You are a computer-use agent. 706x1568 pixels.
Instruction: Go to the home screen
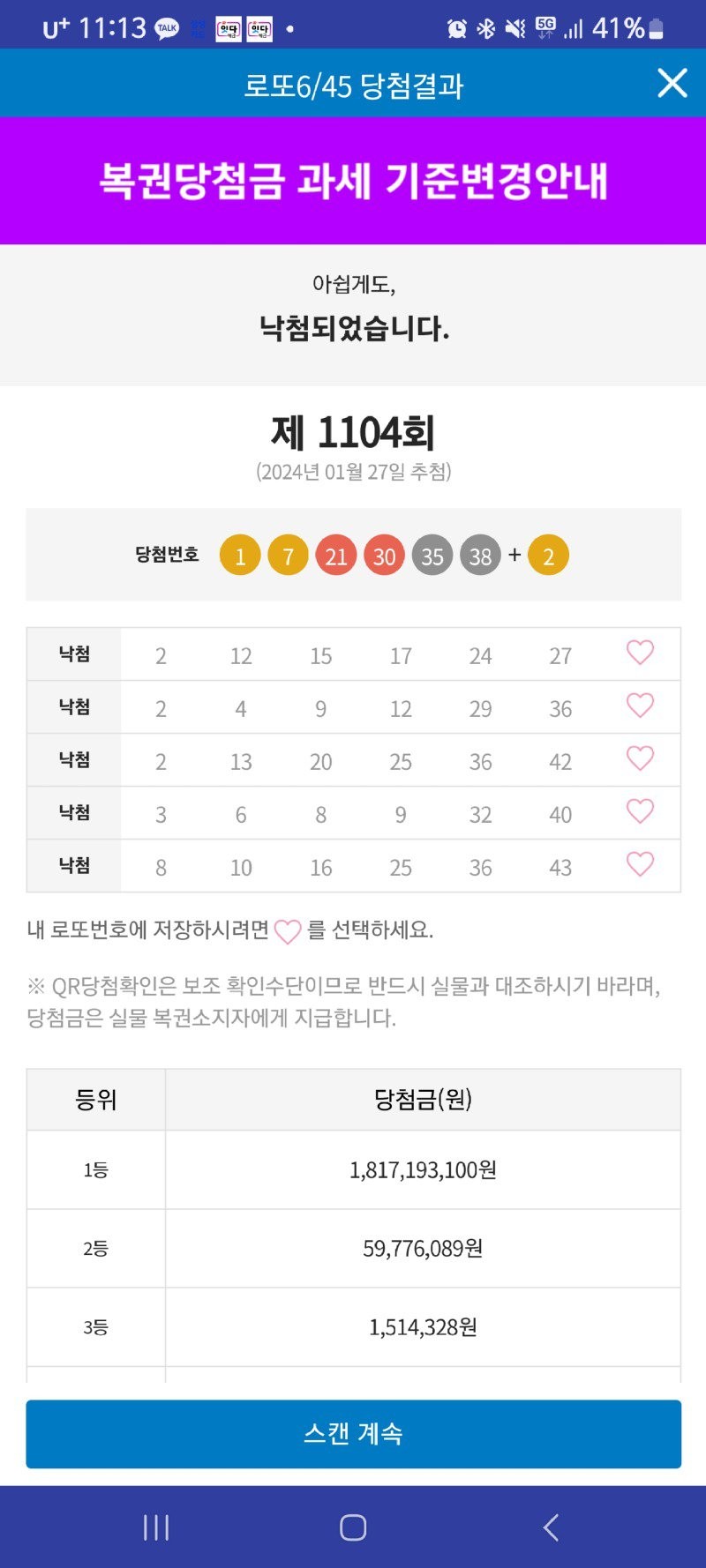coord(353,1527)
